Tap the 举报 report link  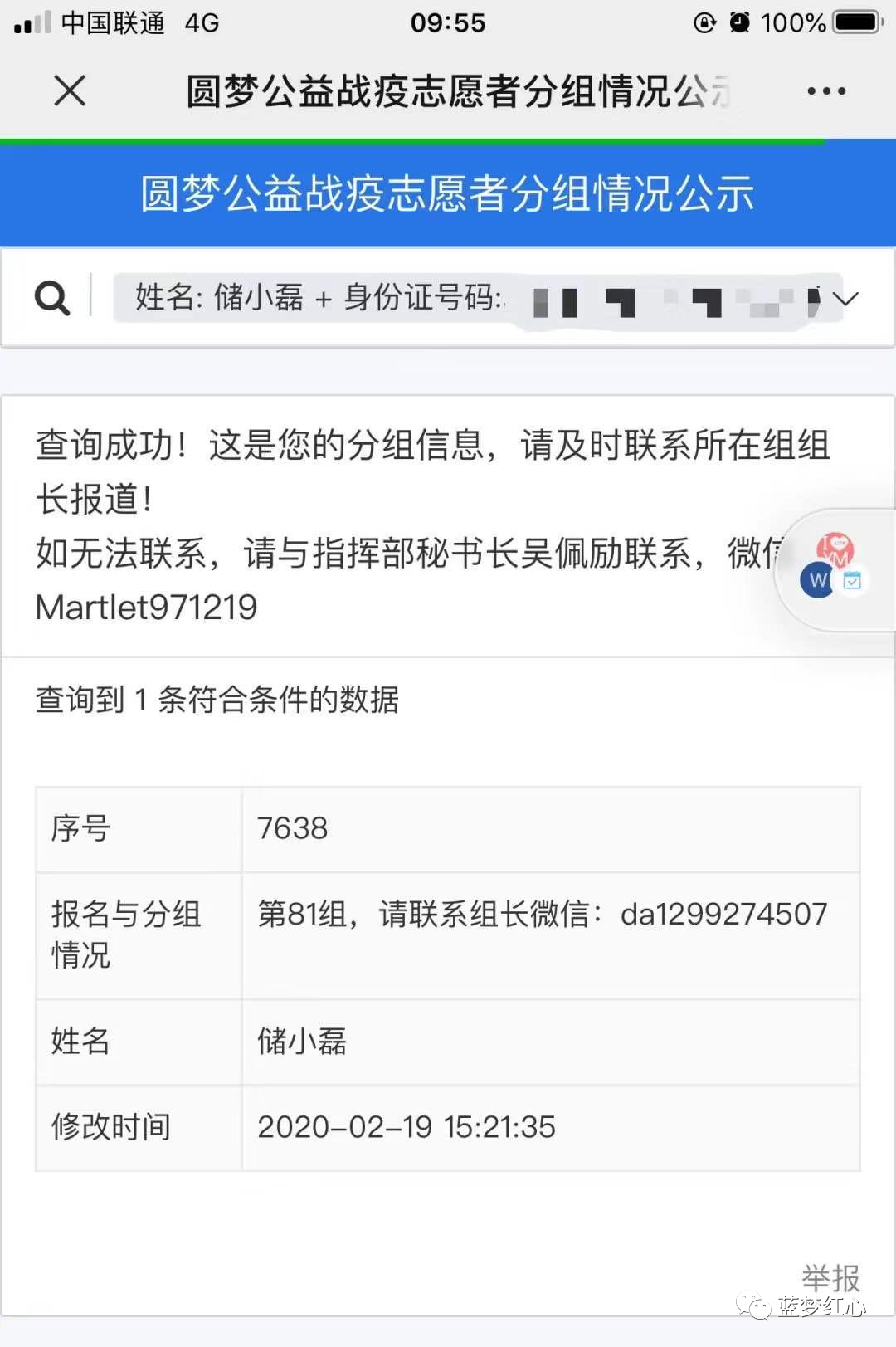(830, 1277)
